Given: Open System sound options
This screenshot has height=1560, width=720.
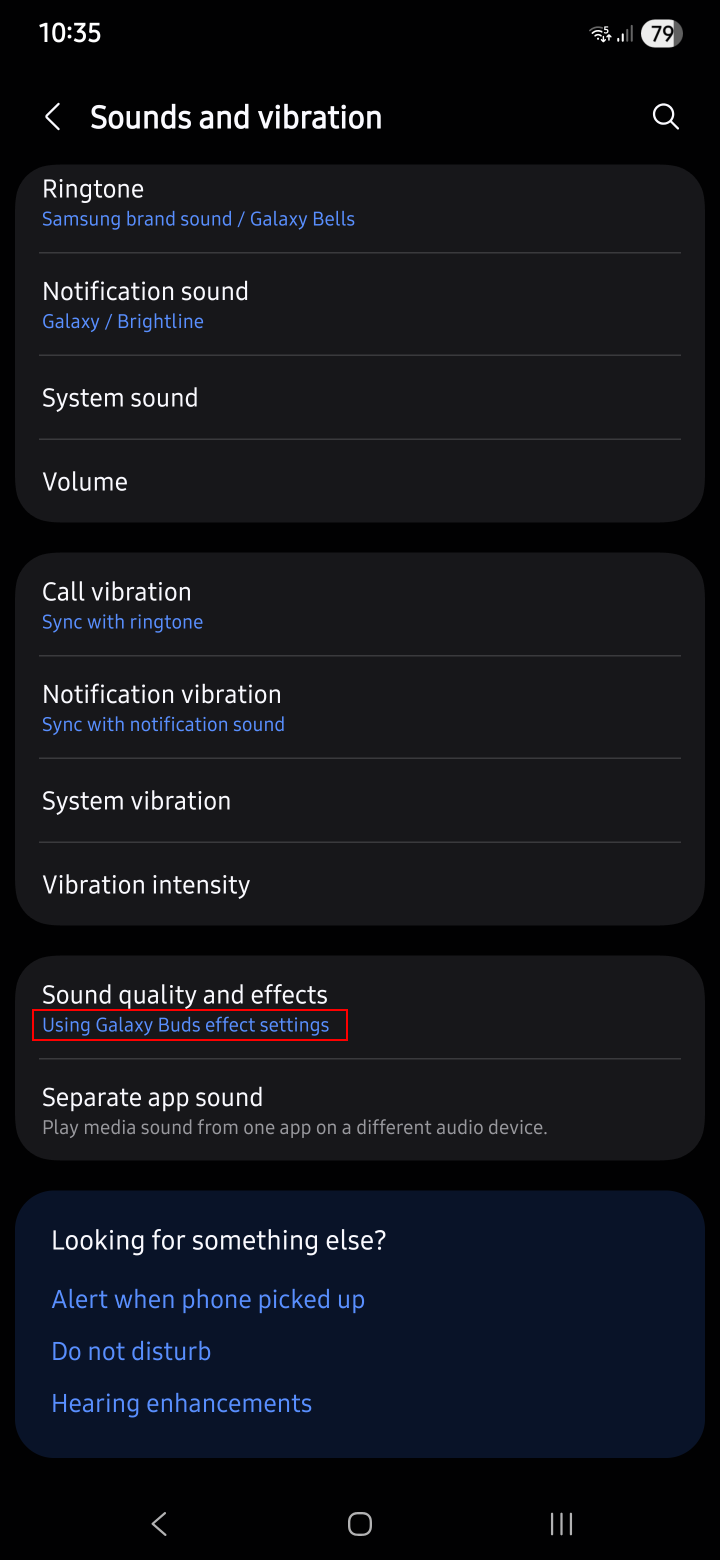Looking at the screenshot, I should point(360,398).
